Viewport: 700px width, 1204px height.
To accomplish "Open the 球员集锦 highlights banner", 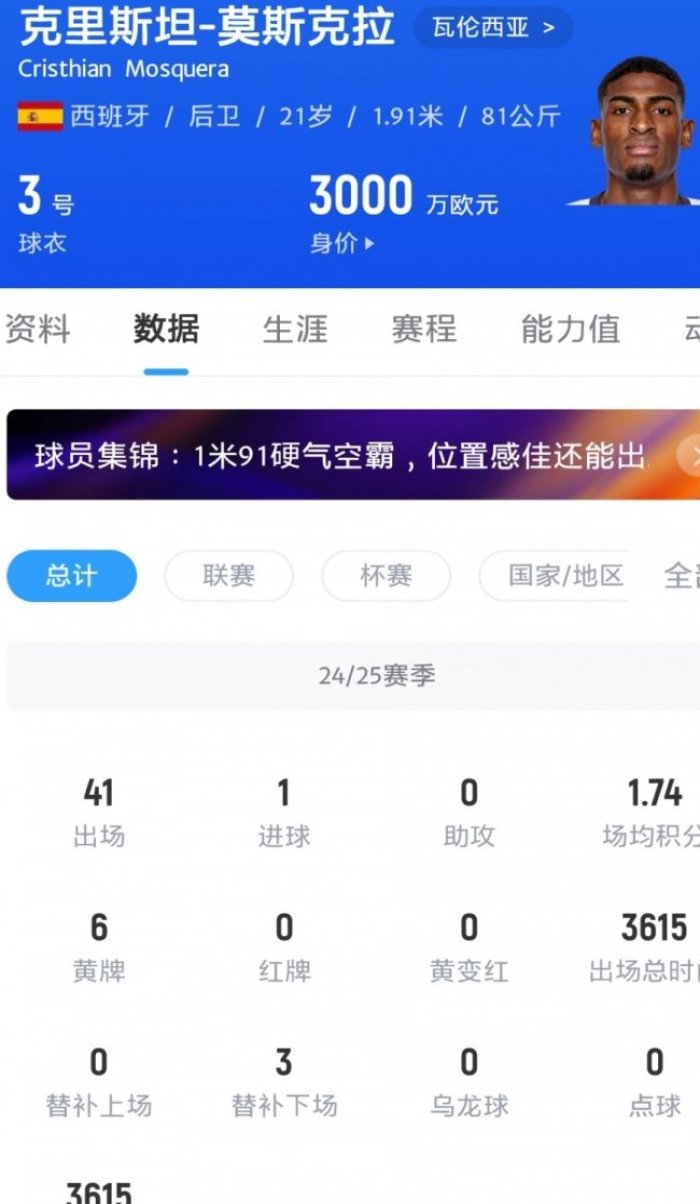I will [x=340, y=457].
